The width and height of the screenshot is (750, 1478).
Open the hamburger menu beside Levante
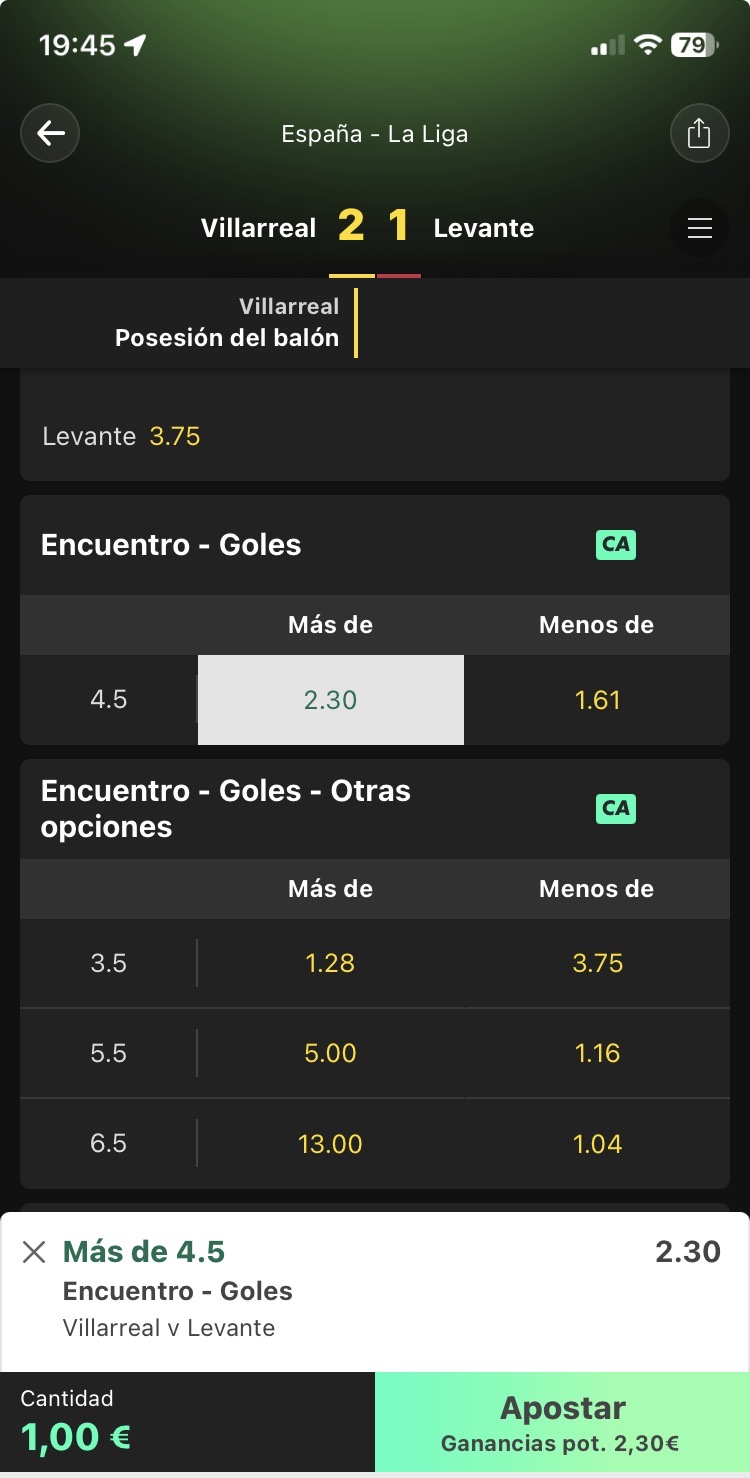[700, 228]
